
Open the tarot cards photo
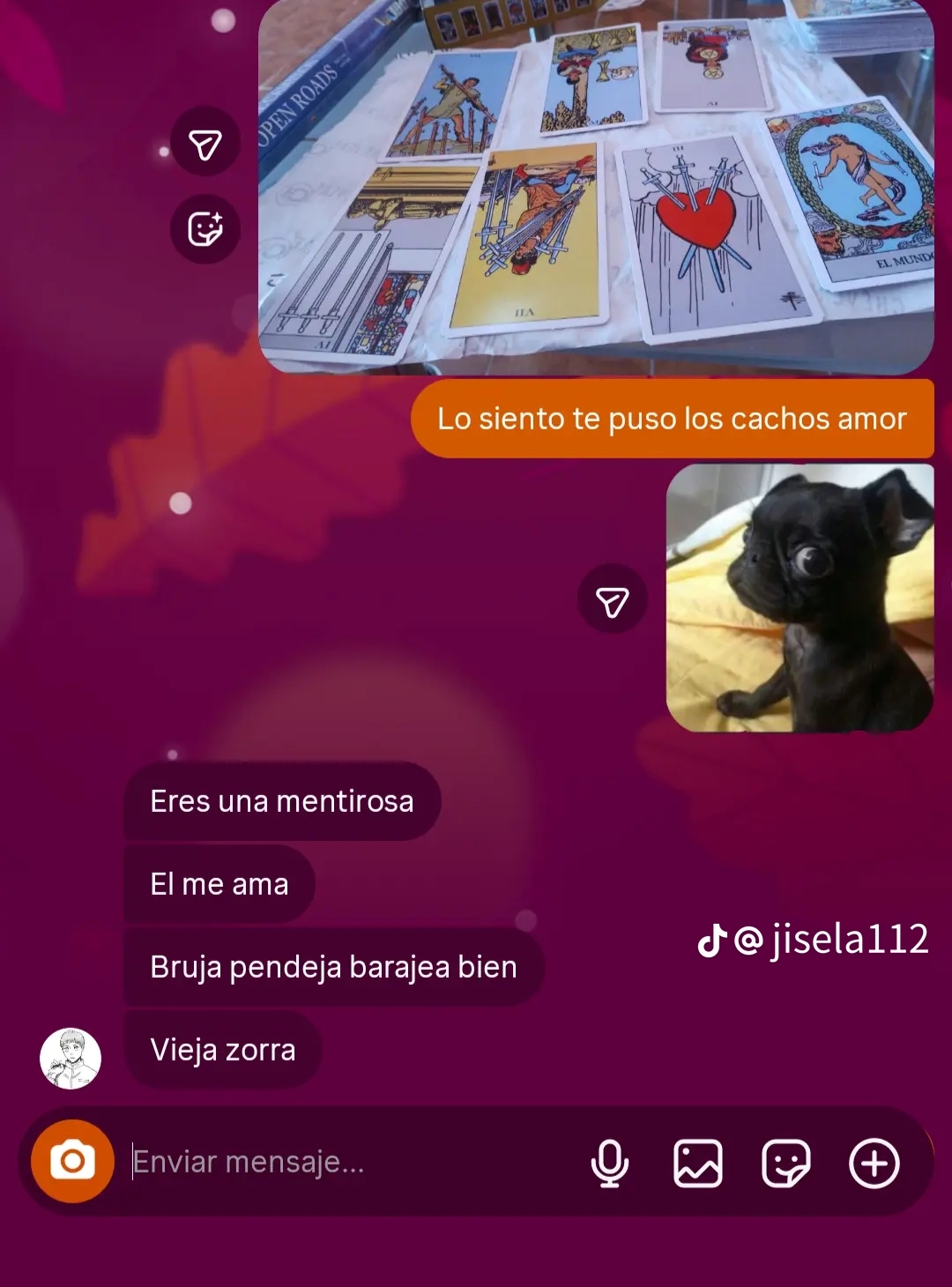click(x=596, y=185)
